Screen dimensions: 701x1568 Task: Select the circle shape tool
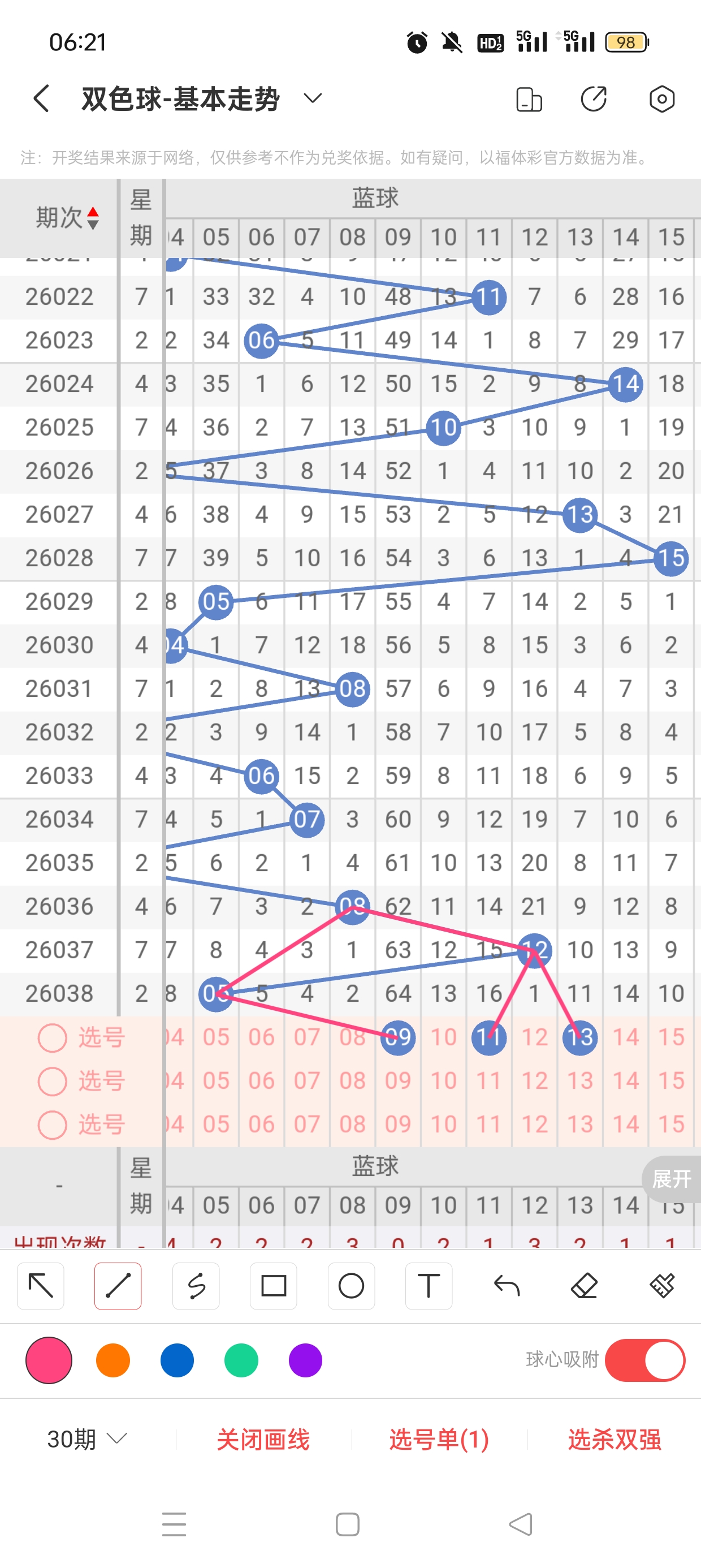pos(351,1286)
